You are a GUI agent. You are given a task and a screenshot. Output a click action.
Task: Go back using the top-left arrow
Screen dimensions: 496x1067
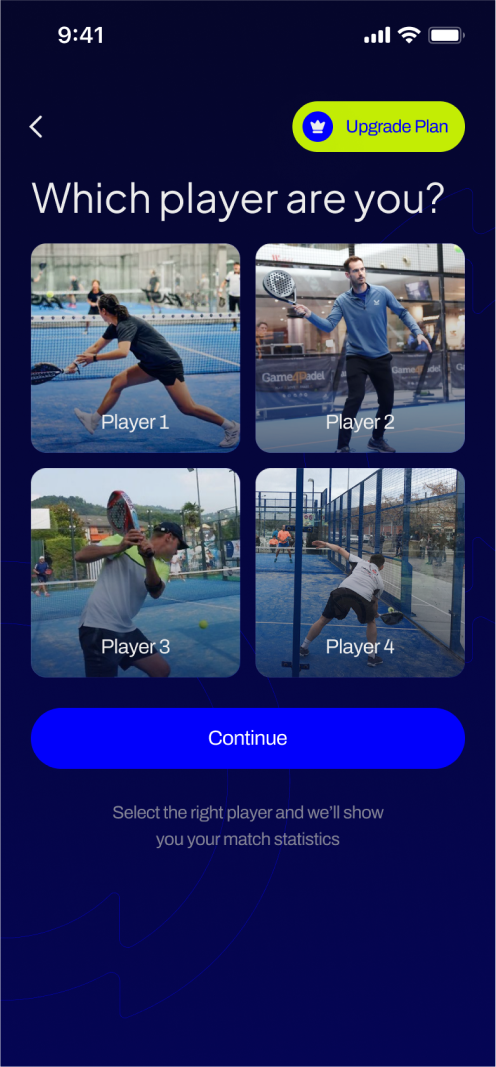point(36,127)
